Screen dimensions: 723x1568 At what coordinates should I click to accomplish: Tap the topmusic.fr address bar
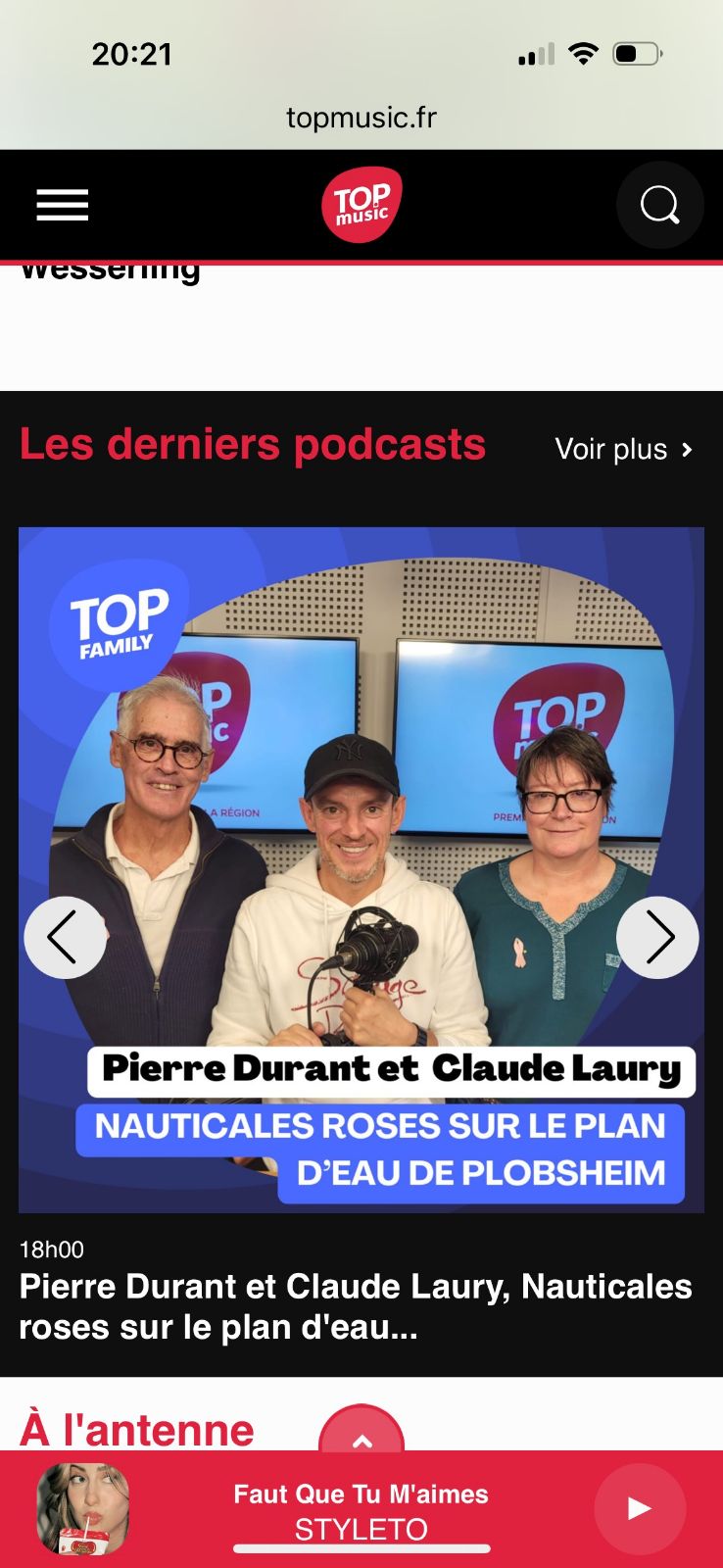[x=361, y=118]
